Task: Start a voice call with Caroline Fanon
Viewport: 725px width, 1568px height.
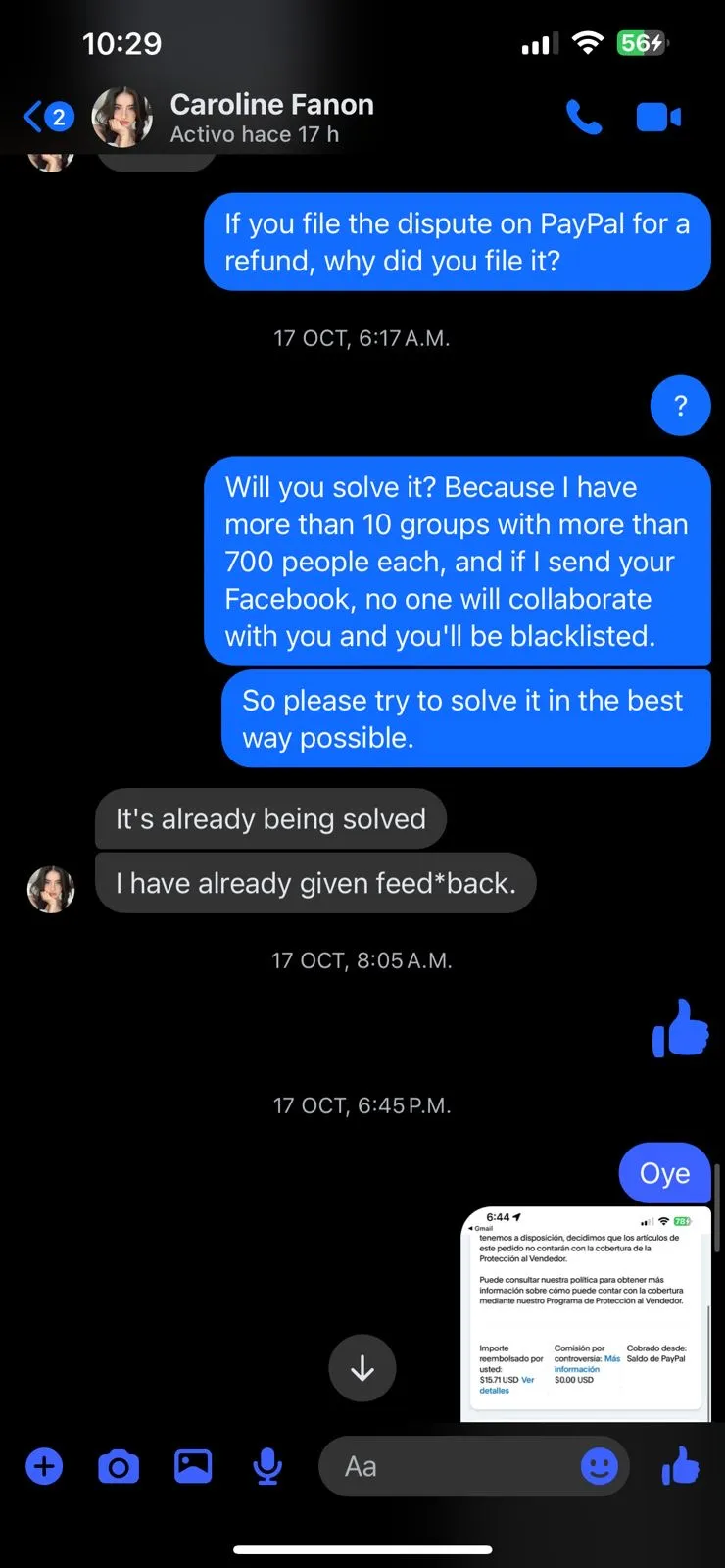Action: coord(584,118)
